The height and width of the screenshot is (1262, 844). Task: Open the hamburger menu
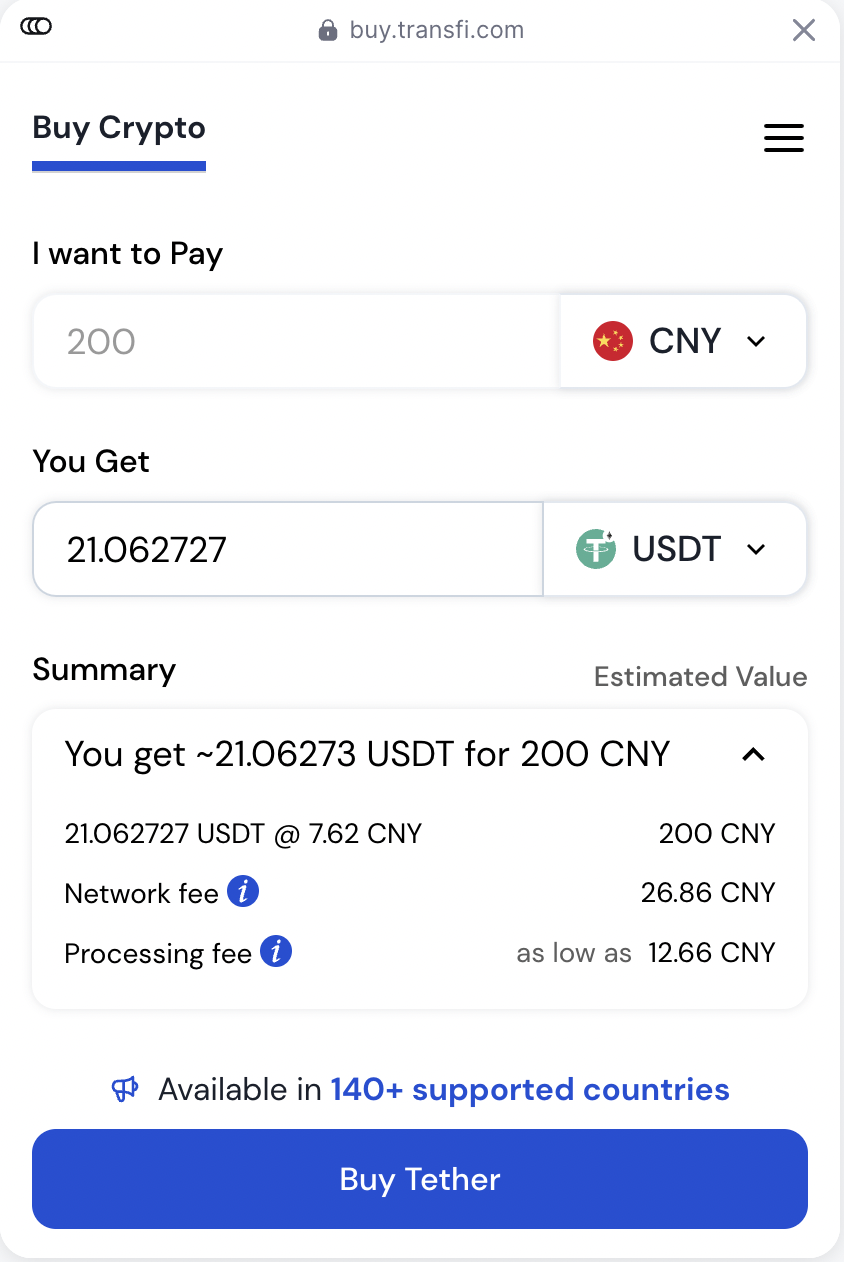[783, 138]
